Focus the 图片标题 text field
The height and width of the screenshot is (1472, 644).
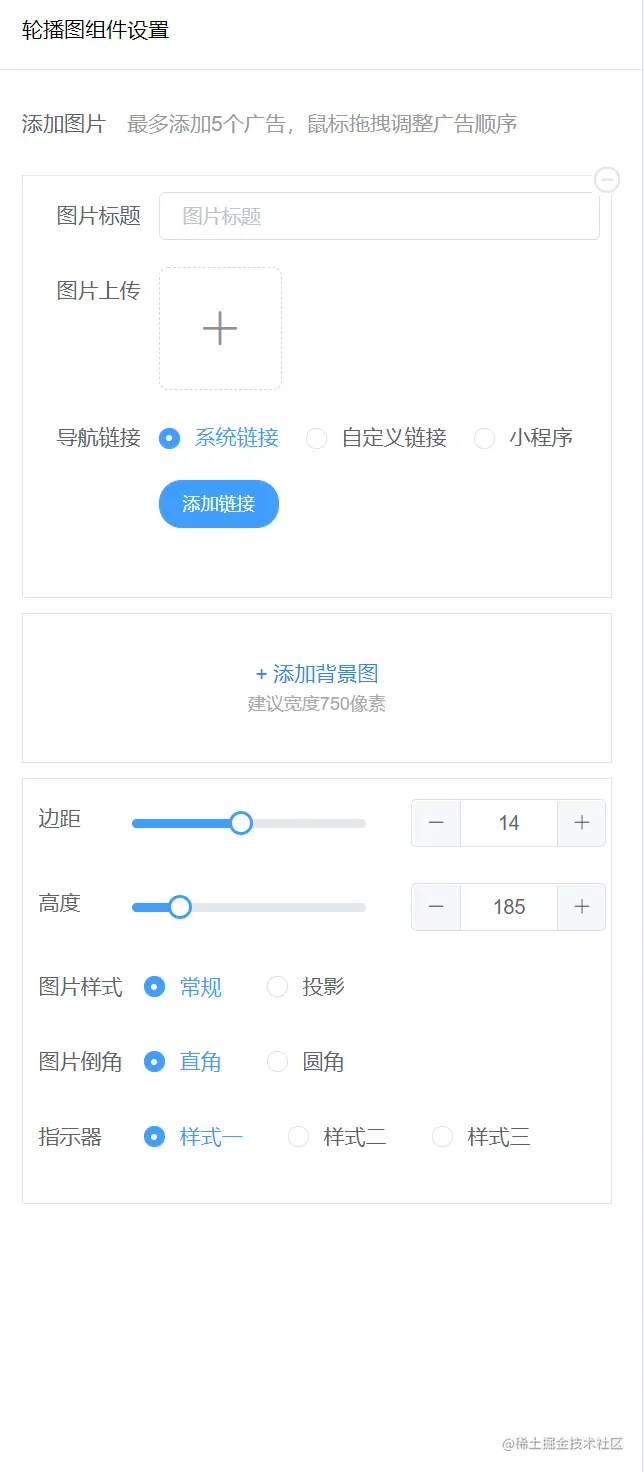pyautogui.click(x=379, y=216)
